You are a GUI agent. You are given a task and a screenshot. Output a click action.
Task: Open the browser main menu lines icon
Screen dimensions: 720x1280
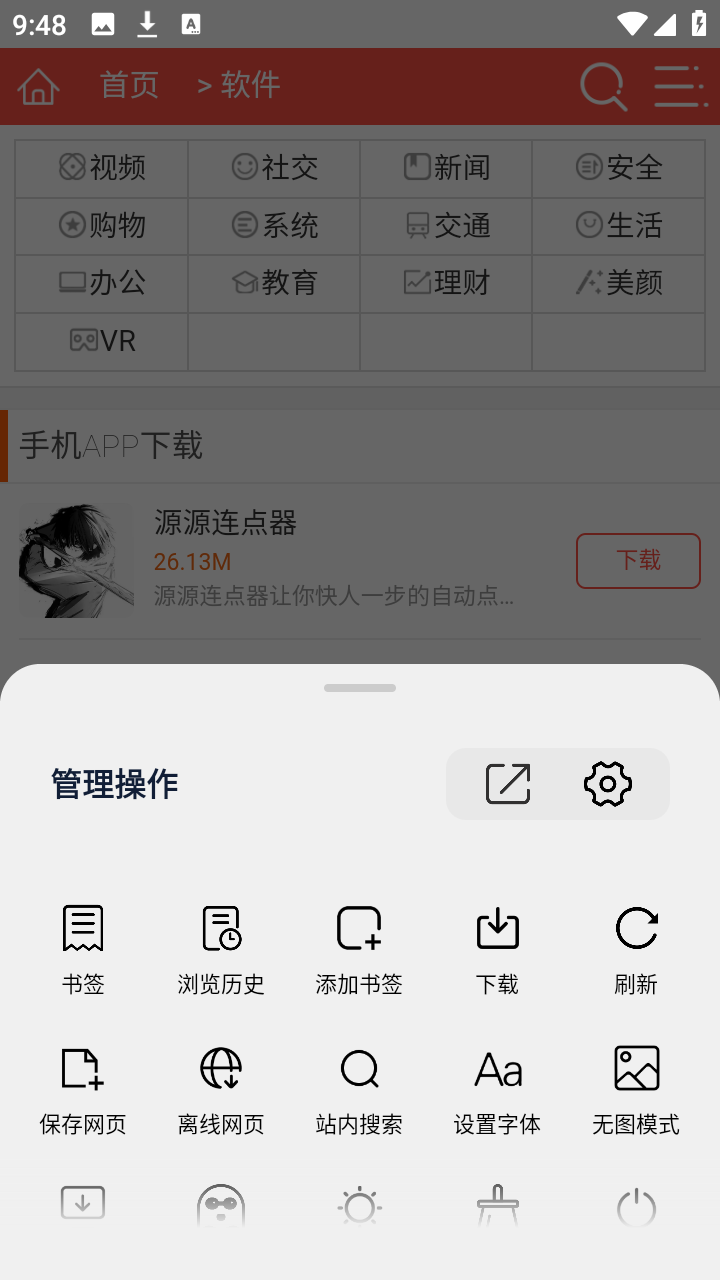click(678, 87)
